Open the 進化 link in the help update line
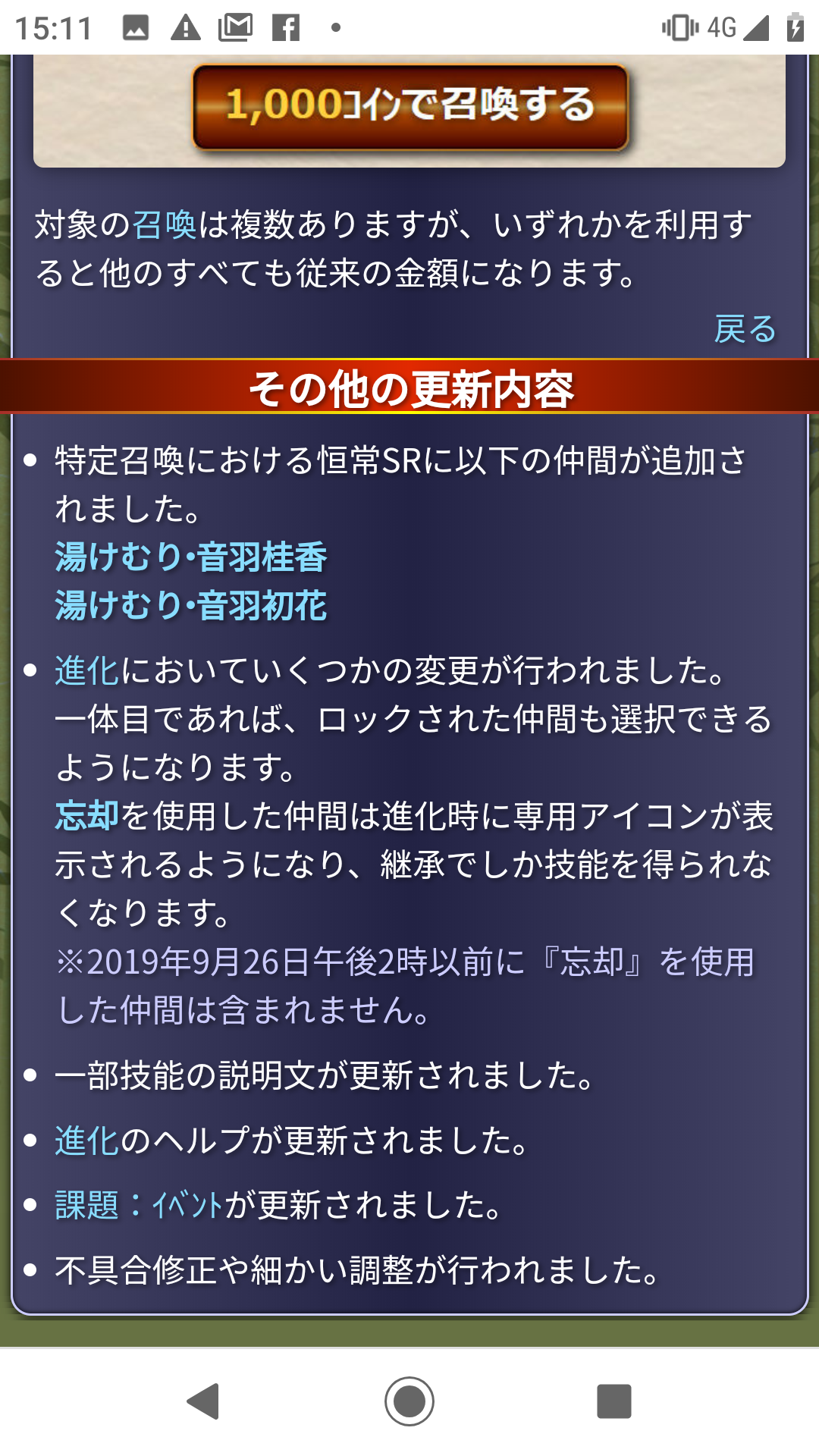The image size is (819, 1456). pos(86,1141)
